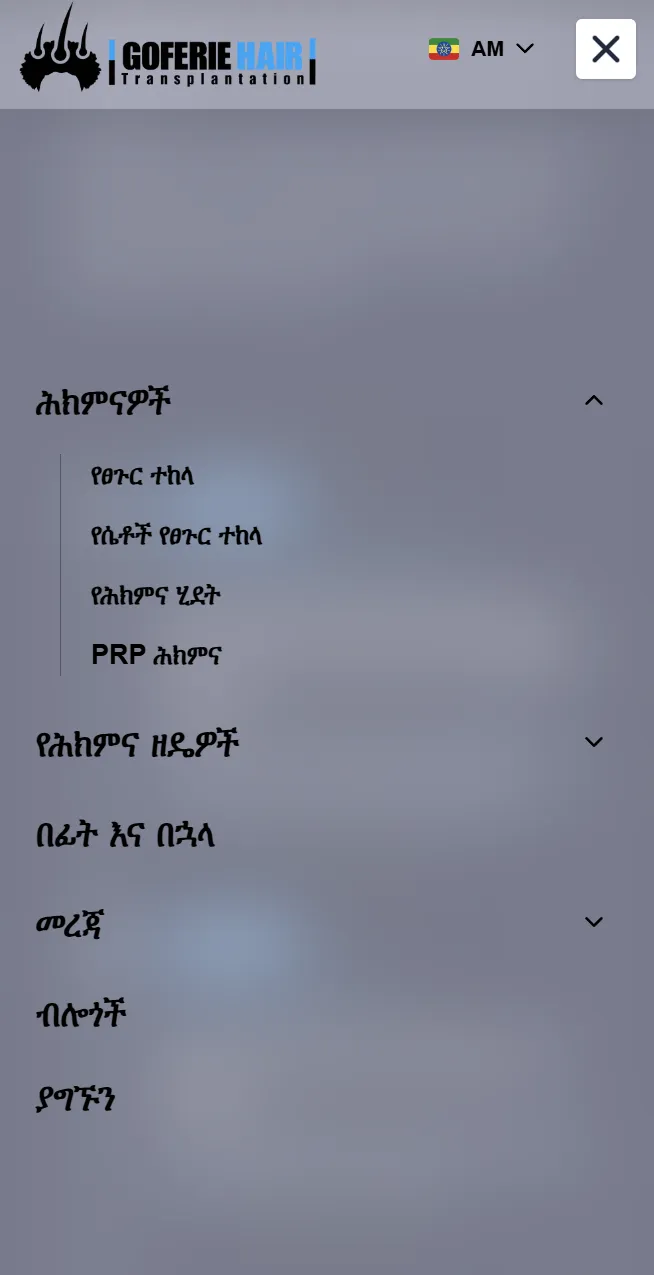
Task: Tap the Goferie Hair logo to go home
Action: coord(168,50)
